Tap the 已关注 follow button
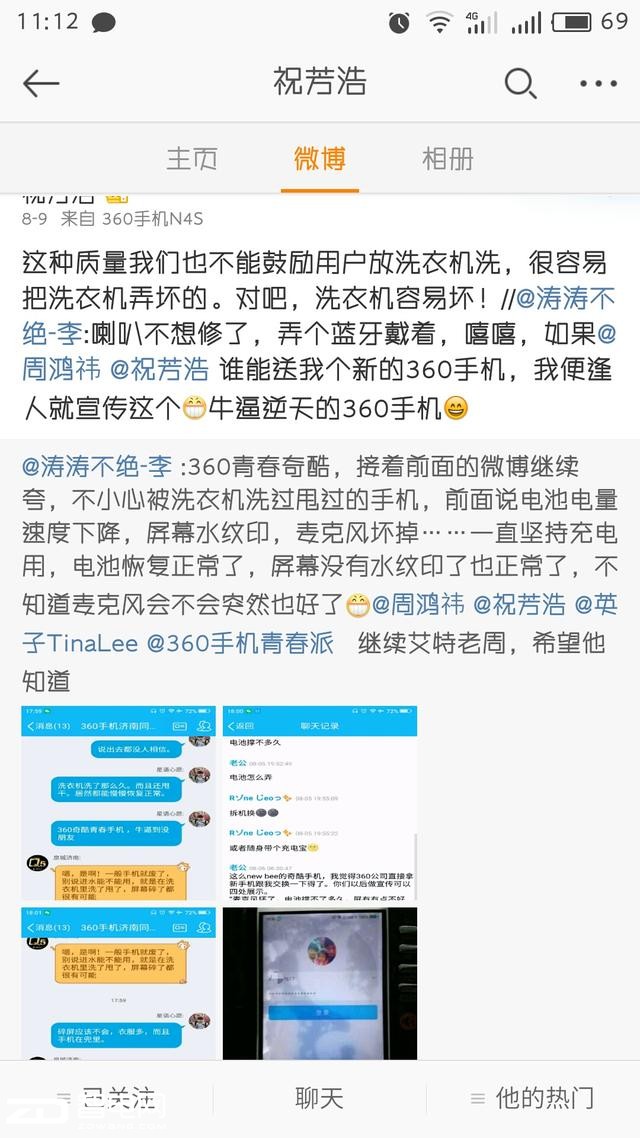The image size is (640, 1138). (106, 1098)
